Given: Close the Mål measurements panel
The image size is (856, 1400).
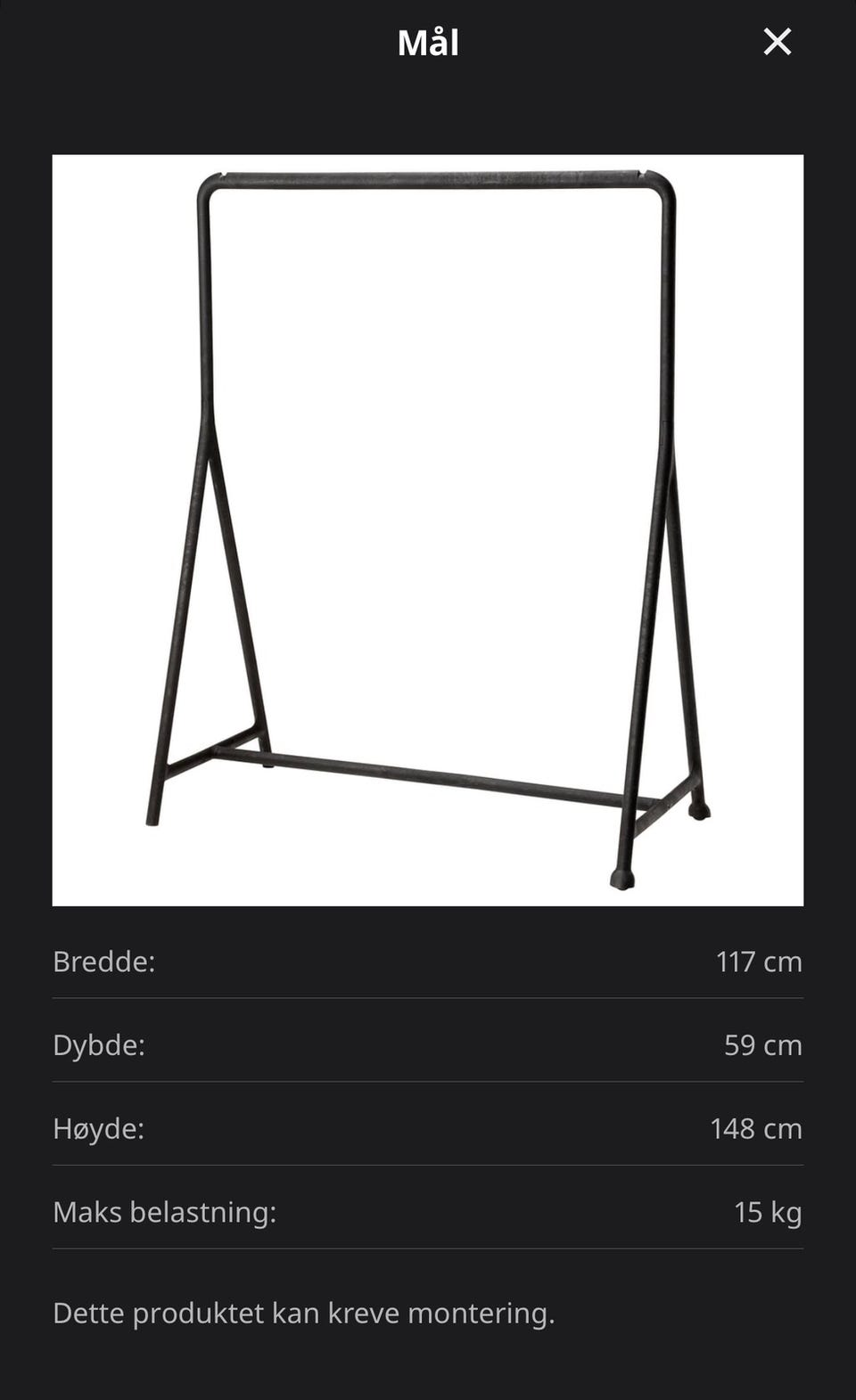Looking at the screenshot, I should click(x=777, y=42).
